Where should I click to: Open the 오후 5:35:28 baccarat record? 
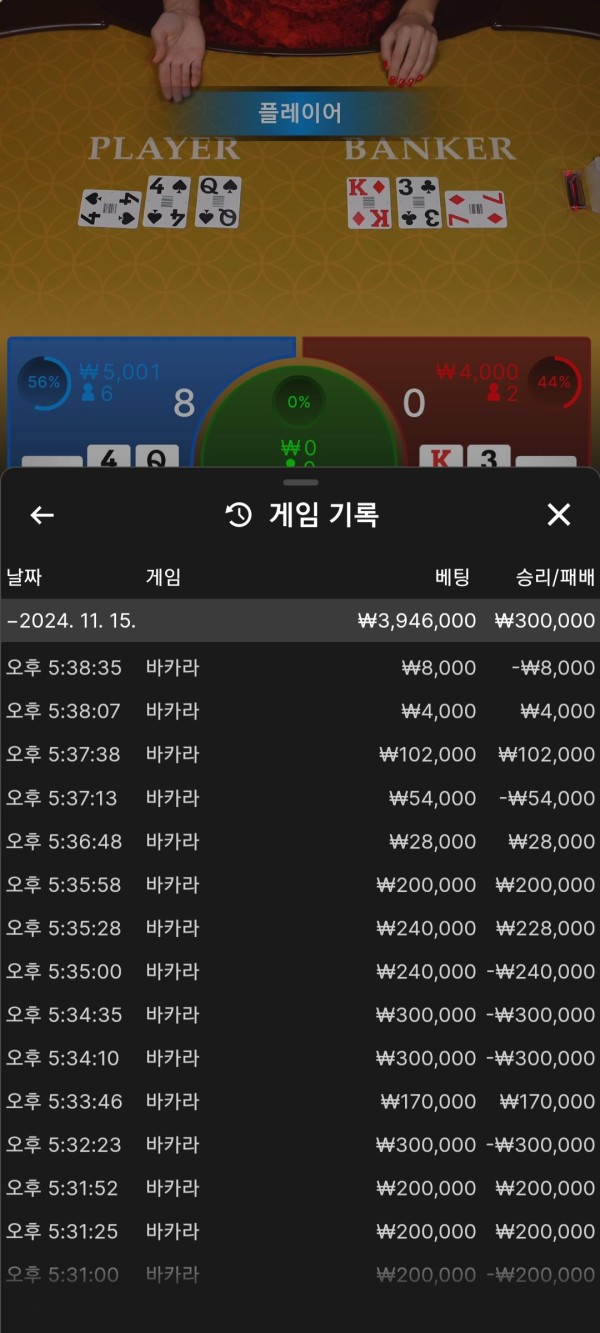[x=300, y=928]
